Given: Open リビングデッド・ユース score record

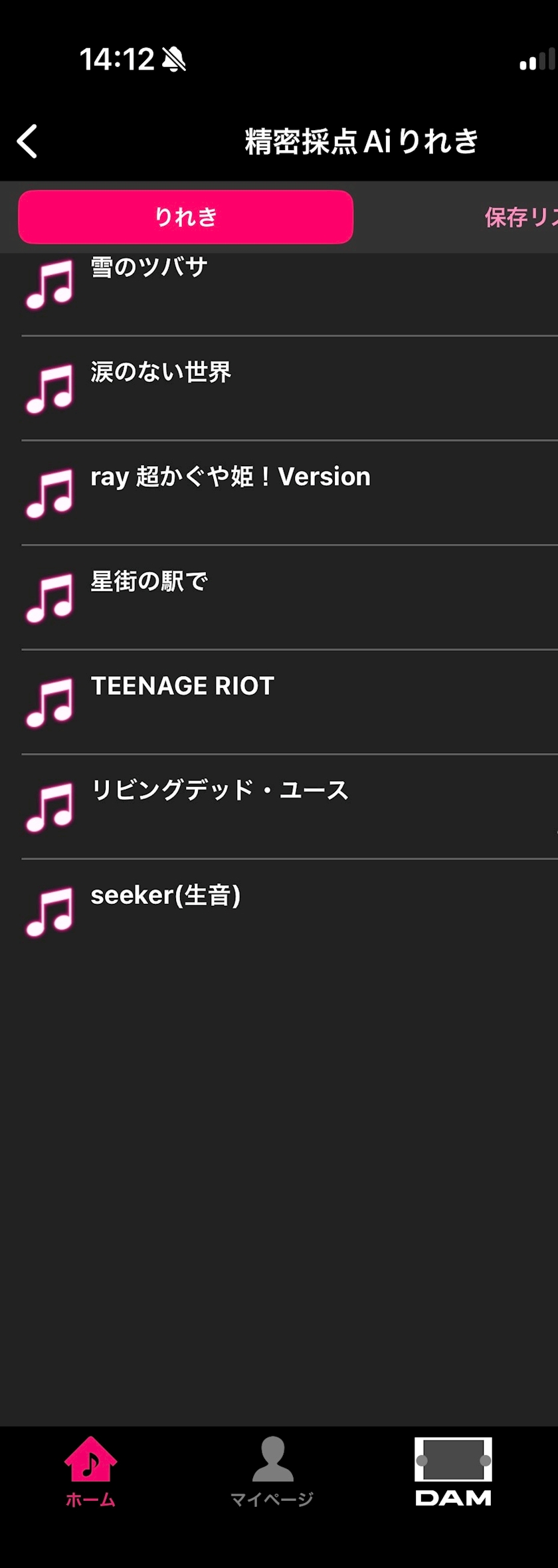Looking at the screenshot, I should [279, 806].
